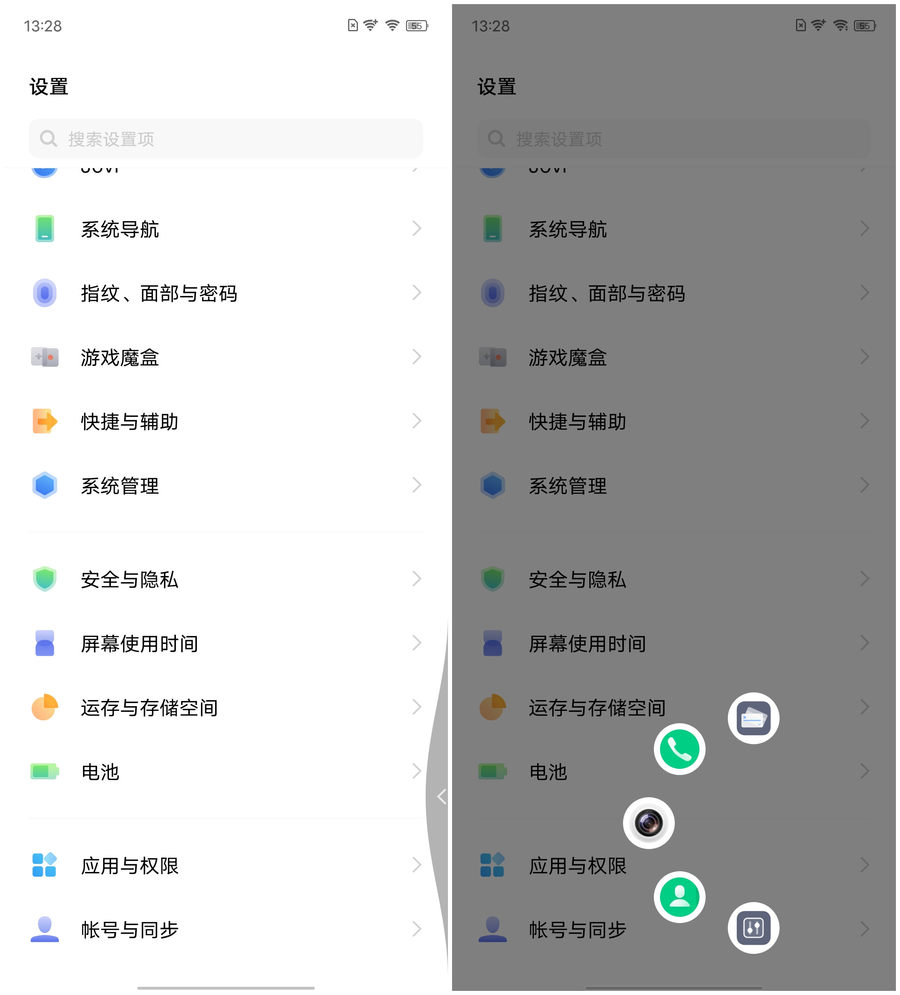
Task: Launch the Camera shortcut
Action: [x=649, y=823]
